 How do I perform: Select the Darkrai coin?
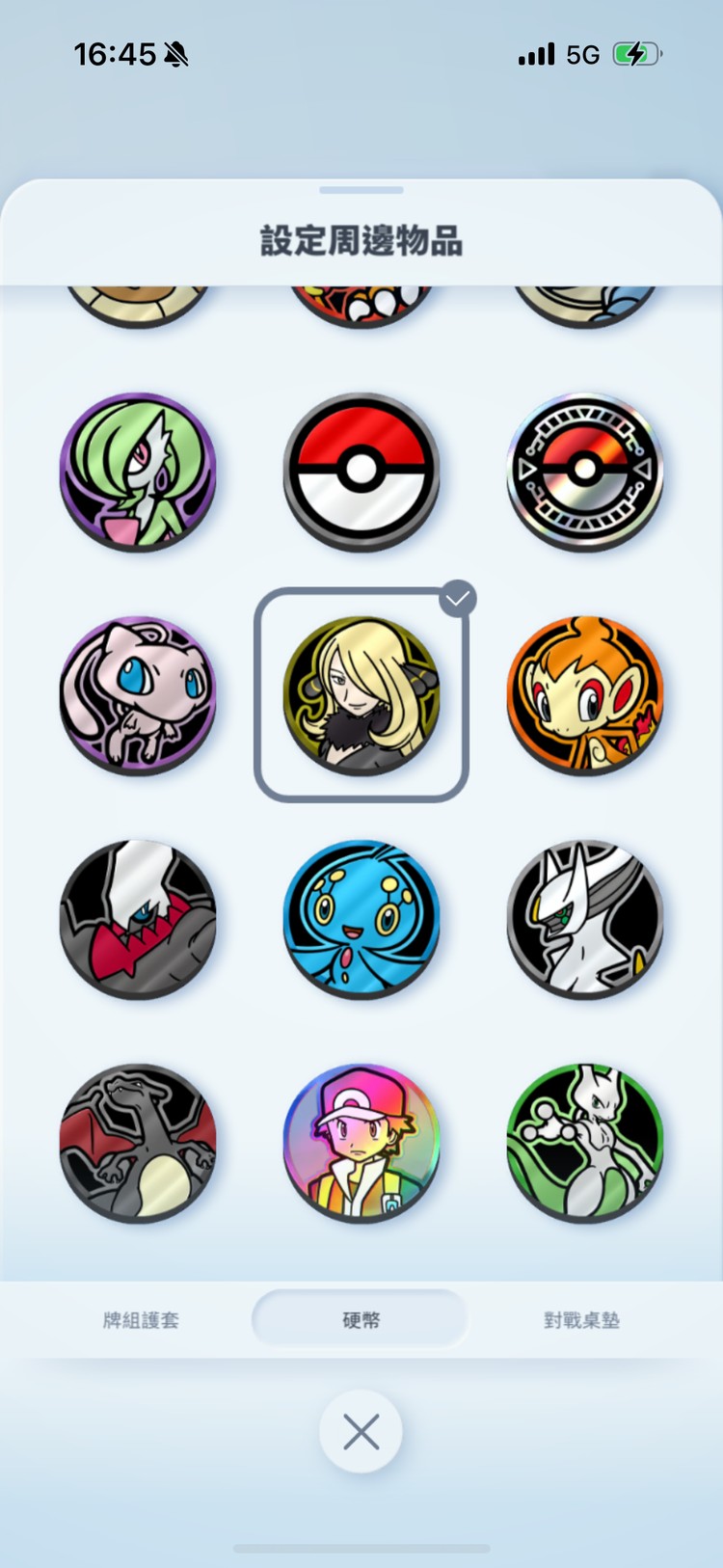click(x=138, y=918)
